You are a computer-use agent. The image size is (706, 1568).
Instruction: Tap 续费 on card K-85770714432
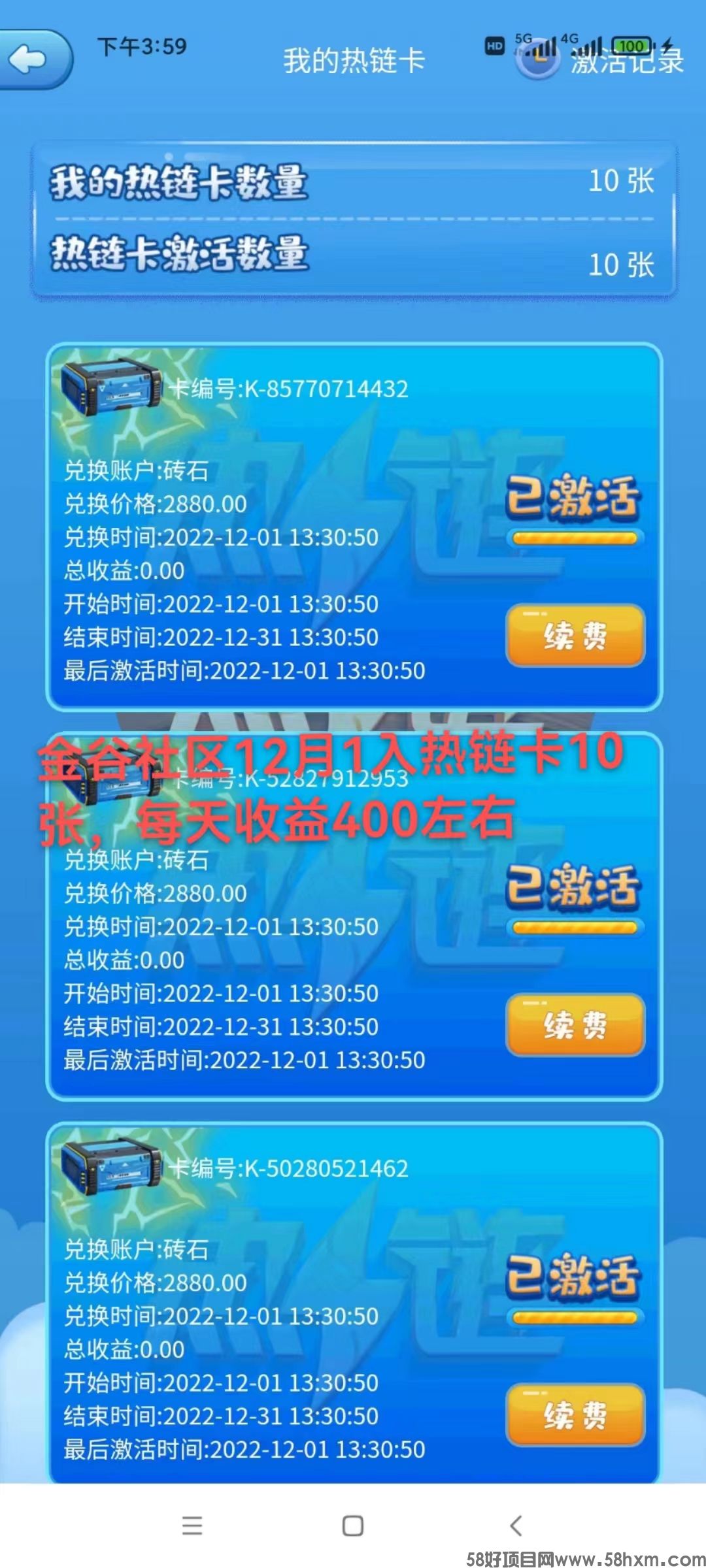tap(575, 636)
